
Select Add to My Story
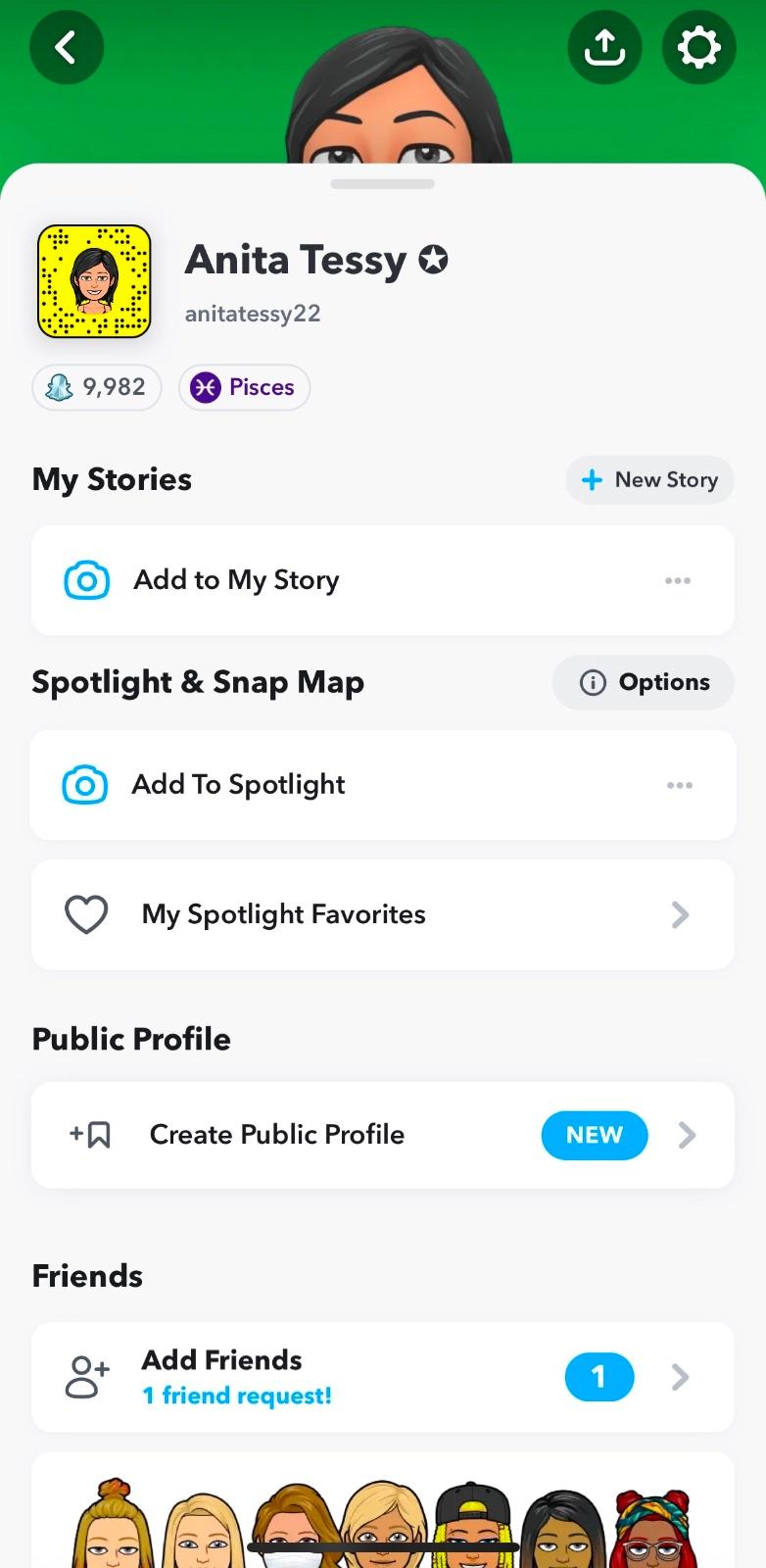tap(237, 580)
